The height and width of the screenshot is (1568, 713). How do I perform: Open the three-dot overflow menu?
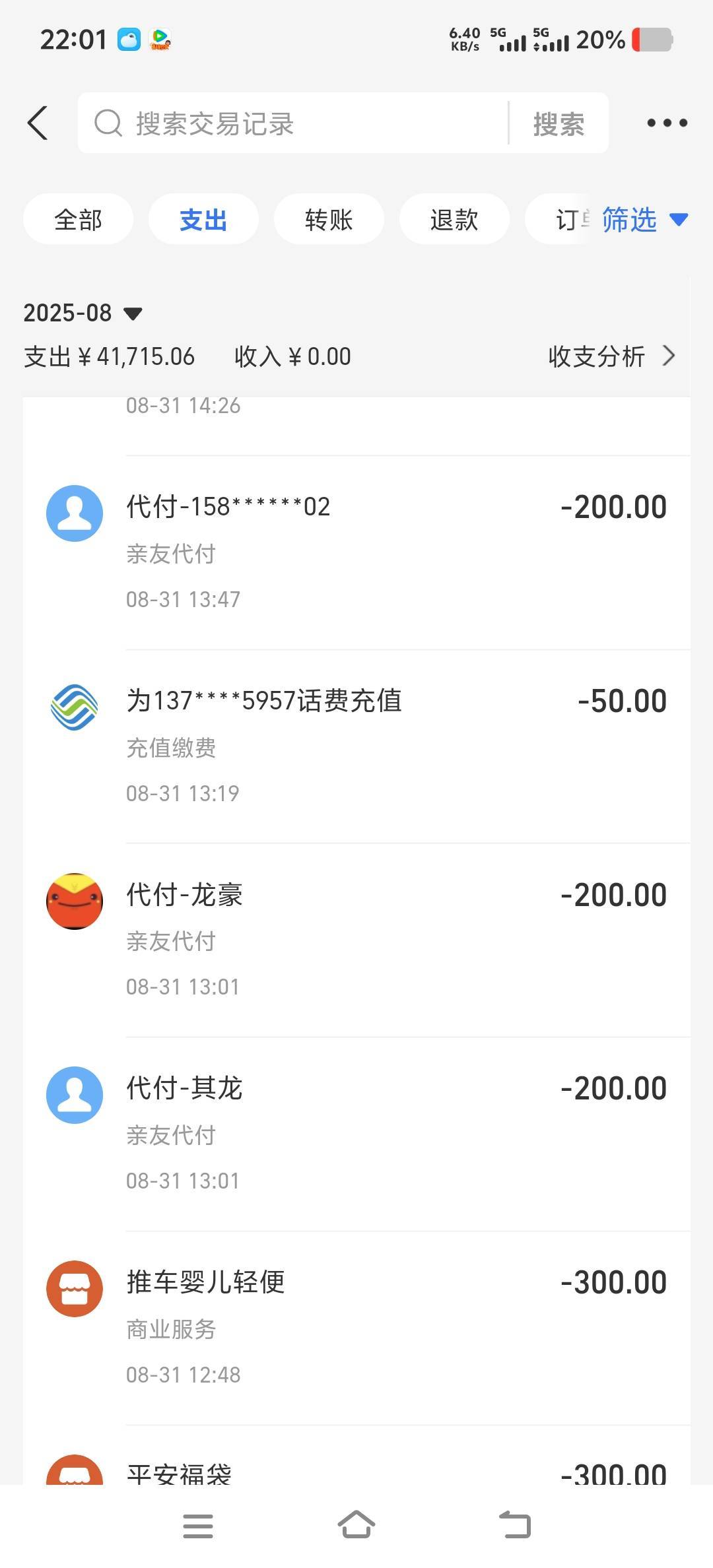pyautogui.click(x=667, y=123)
